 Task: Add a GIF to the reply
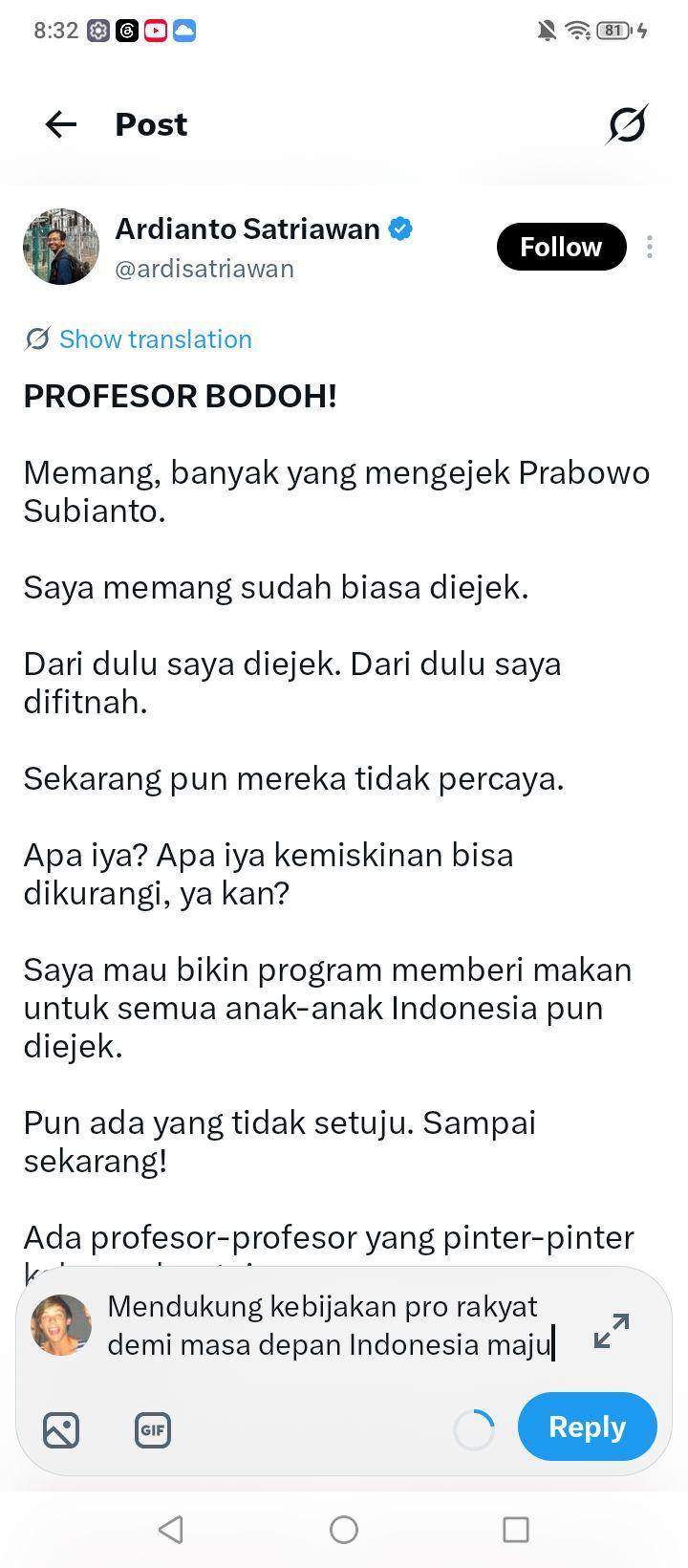(153, 1430)
